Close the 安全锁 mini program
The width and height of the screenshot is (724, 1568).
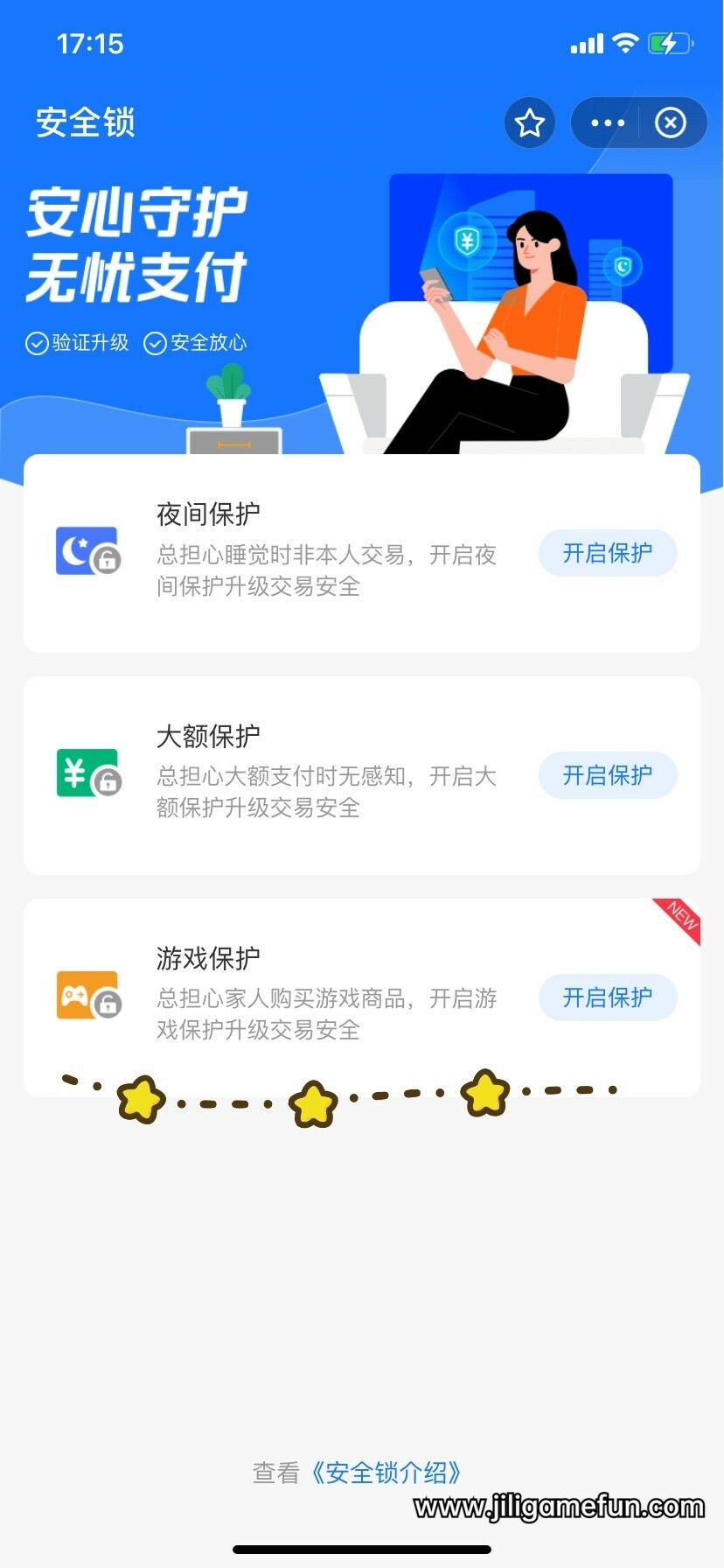pos(671,123)
